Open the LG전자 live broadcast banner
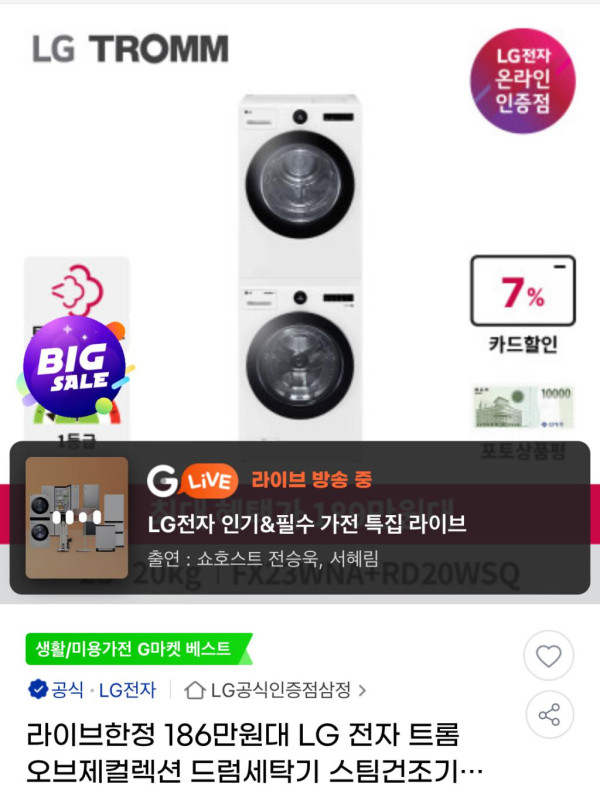Screen dimensions: 600x794 [300, 518]
